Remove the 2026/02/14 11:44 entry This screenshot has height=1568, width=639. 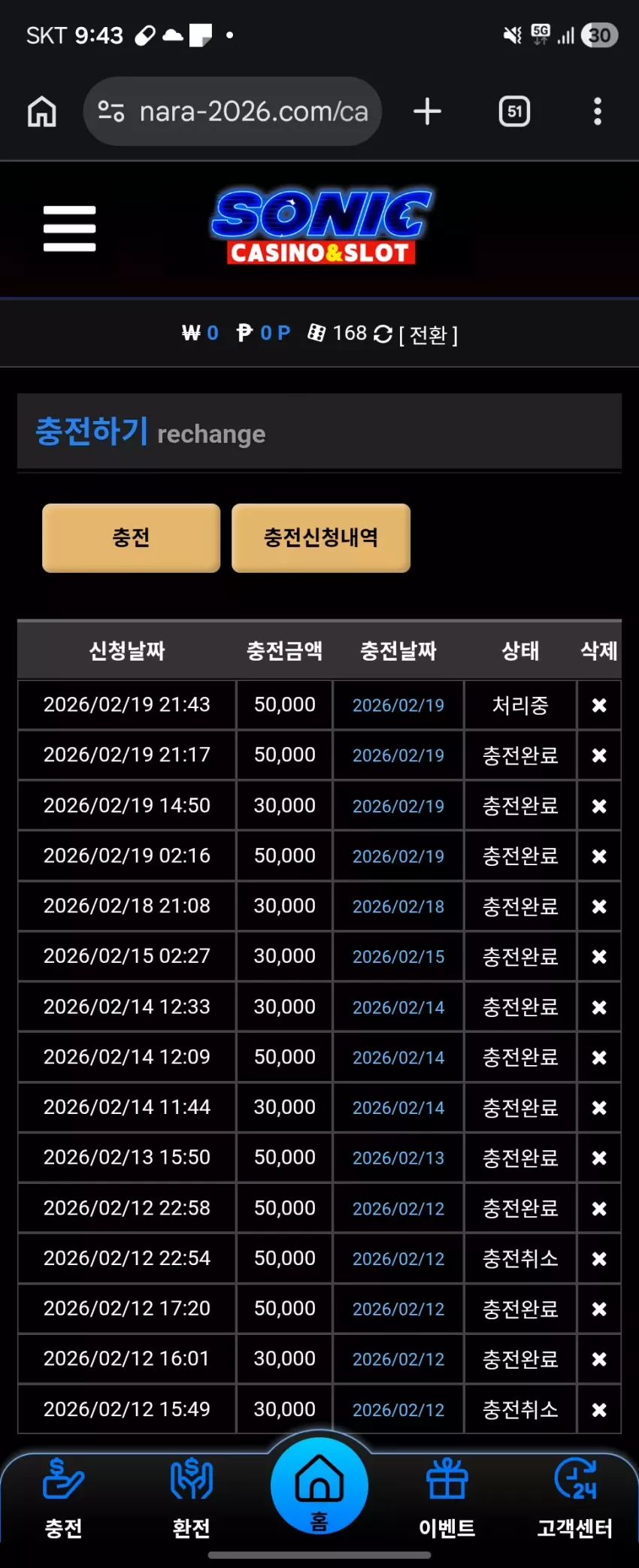(x=599, y=1107)
